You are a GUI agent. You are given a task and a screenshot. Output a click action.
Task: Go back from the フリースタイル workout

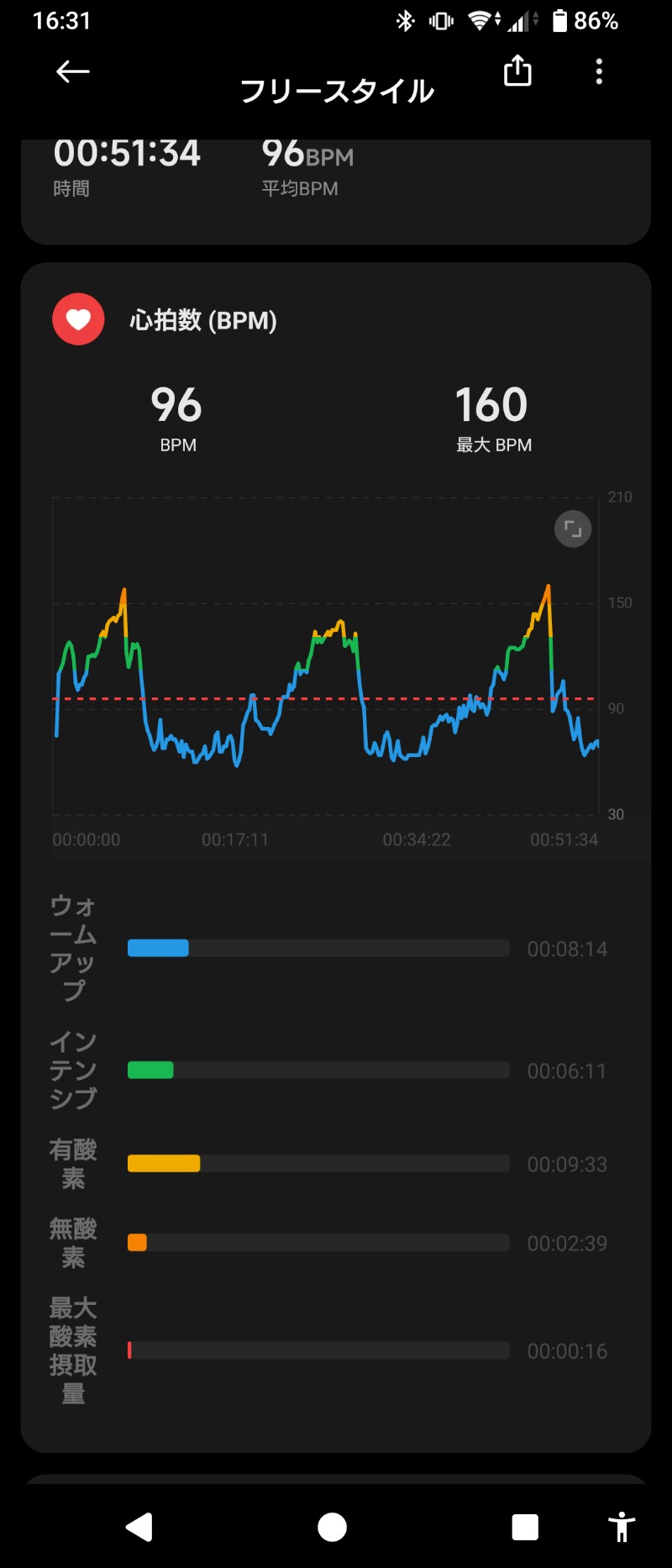(x=73, y=72)
